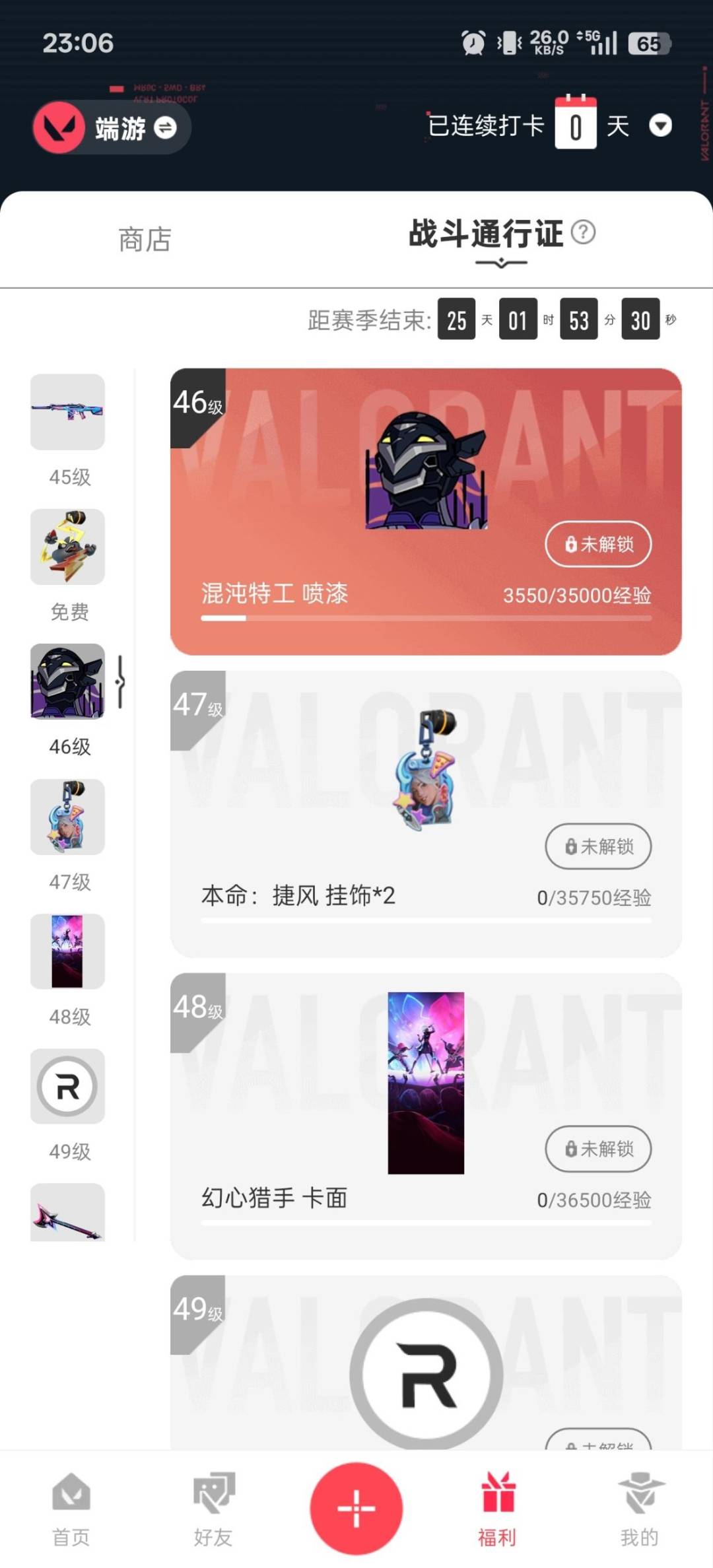The height and width of the screenshot is (1568, 713).
Task: Expand the level 45 rifle entry in sidebar
Action: point(67,411)
